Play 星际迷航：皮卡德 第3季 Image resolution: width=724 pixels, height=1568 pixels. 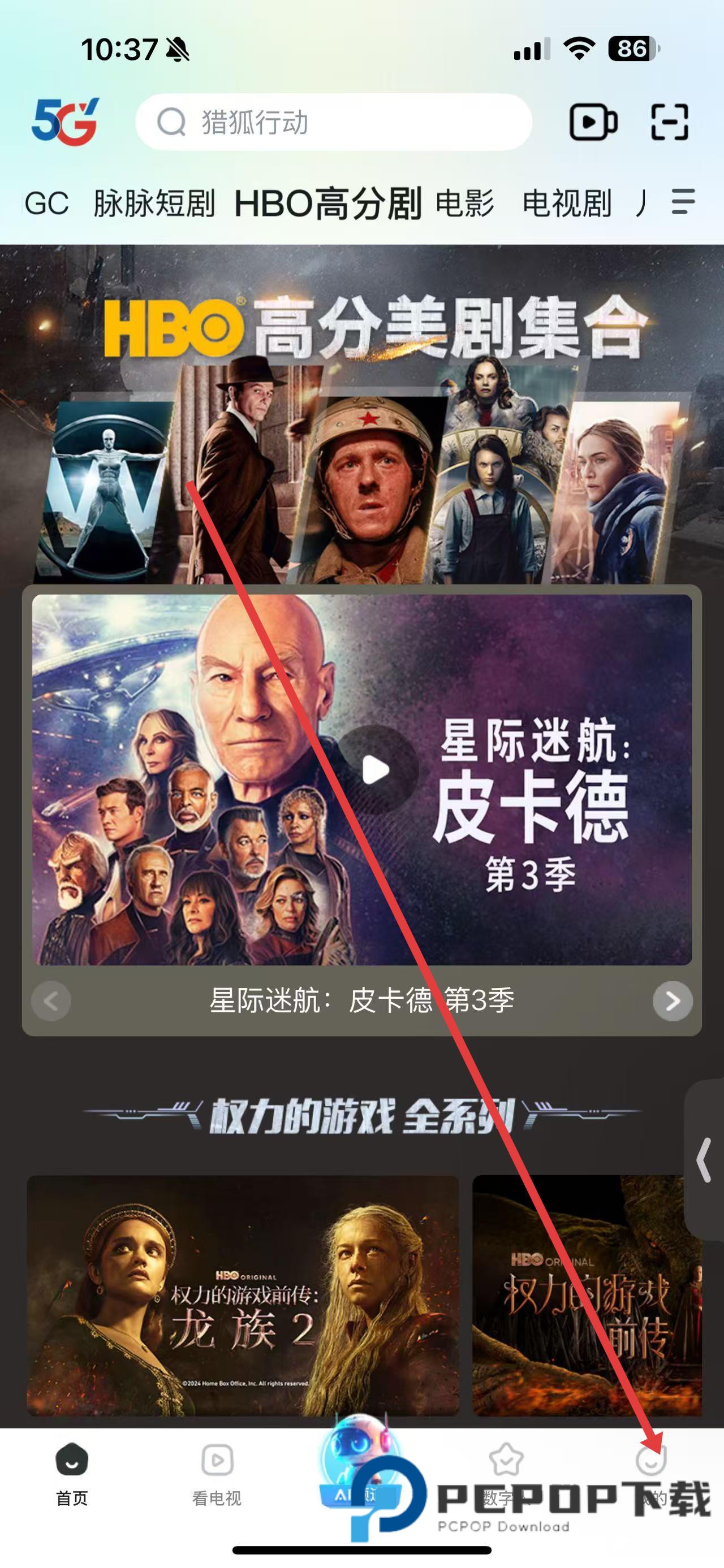click(376, 770)
